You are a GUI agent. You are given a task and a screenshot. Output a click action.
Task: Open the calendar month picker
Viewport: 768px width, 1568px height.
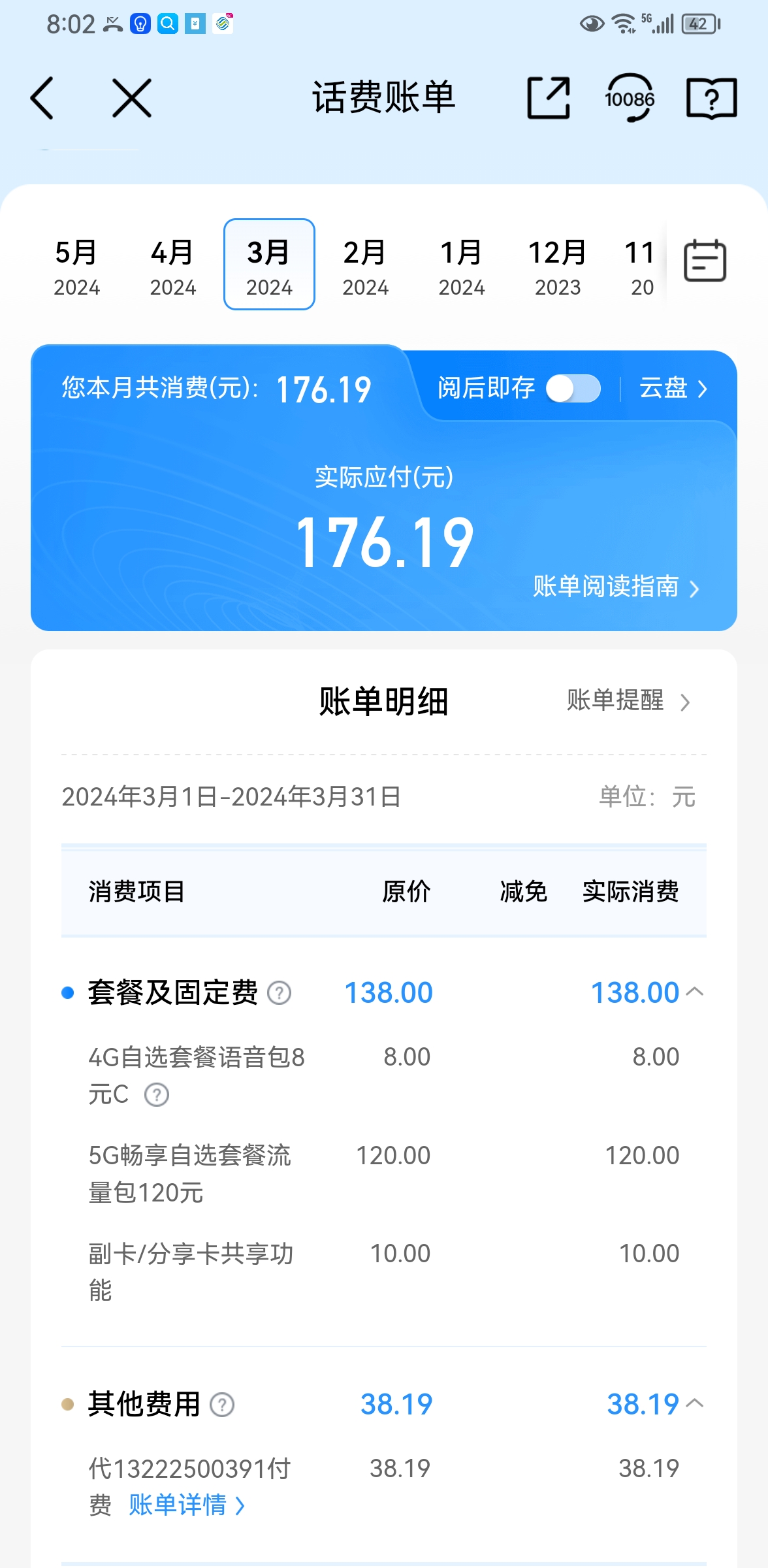(705, 261)
